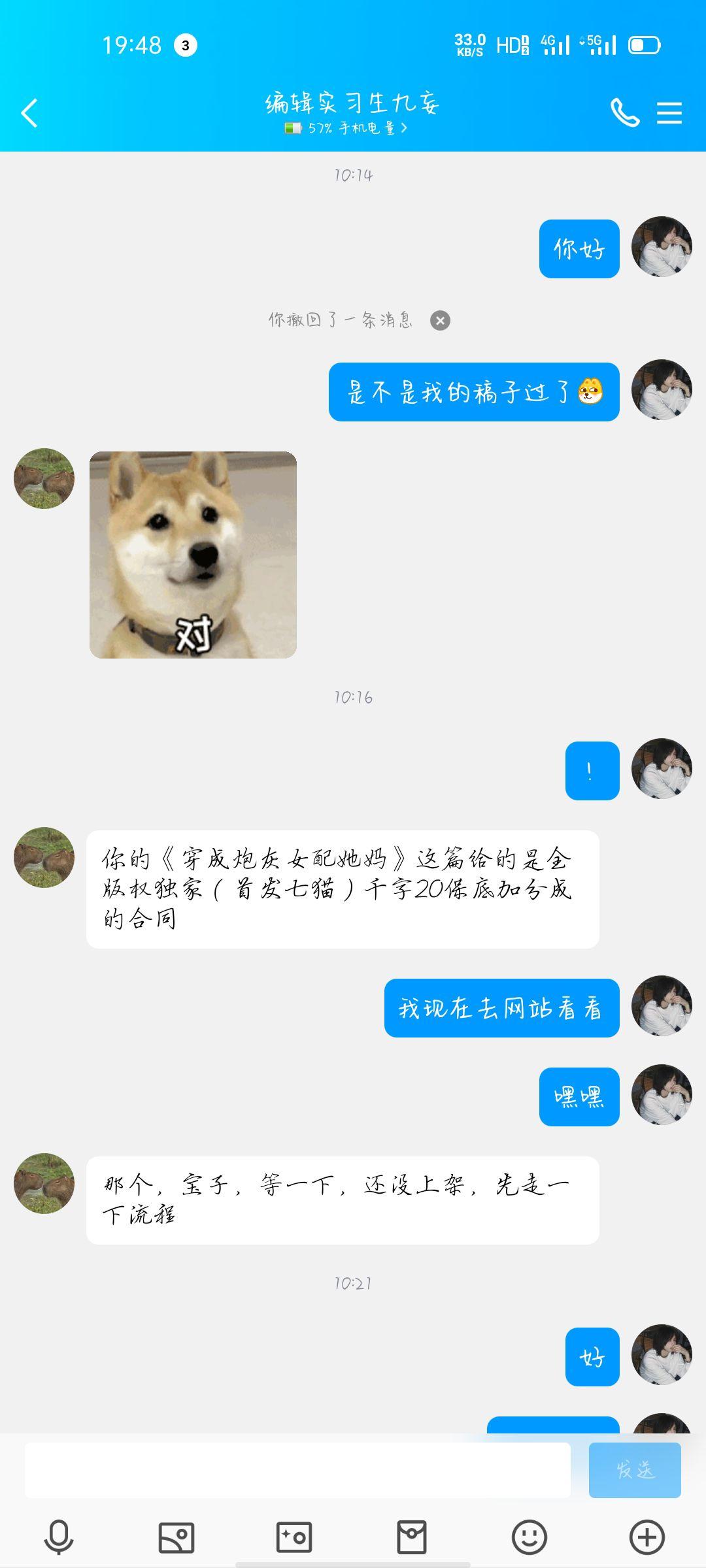Viewport: 706px width, 1568px height.
Task: Open the red packet option
Action: (x=412, y=1537)
